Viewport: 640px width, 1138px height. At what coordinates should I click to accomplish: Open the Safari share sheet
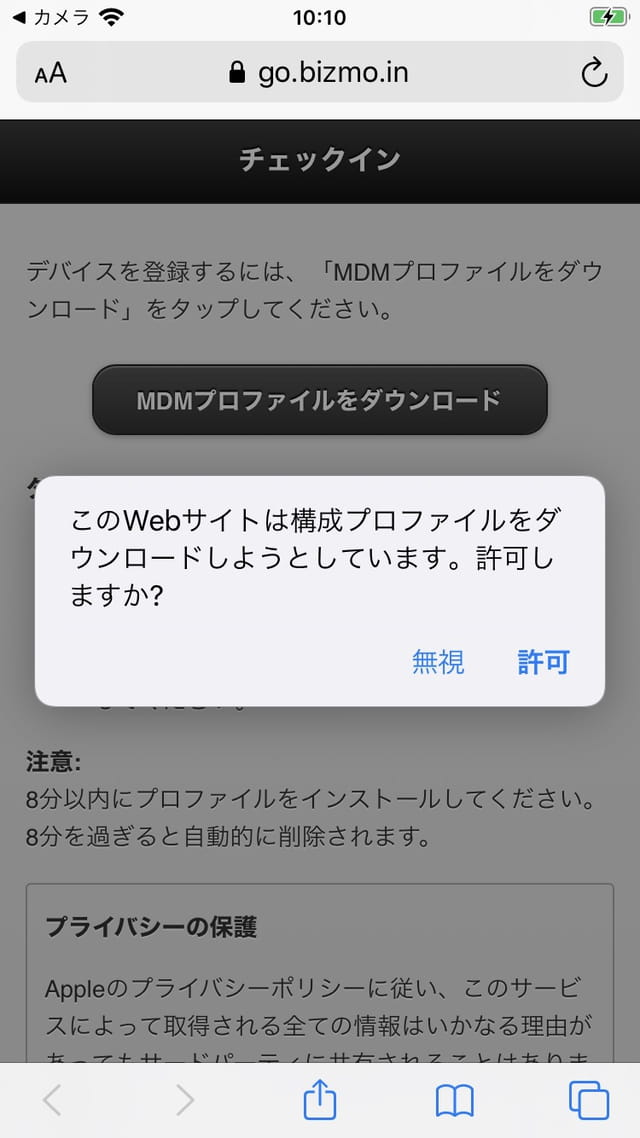(x=319, y=1101)
